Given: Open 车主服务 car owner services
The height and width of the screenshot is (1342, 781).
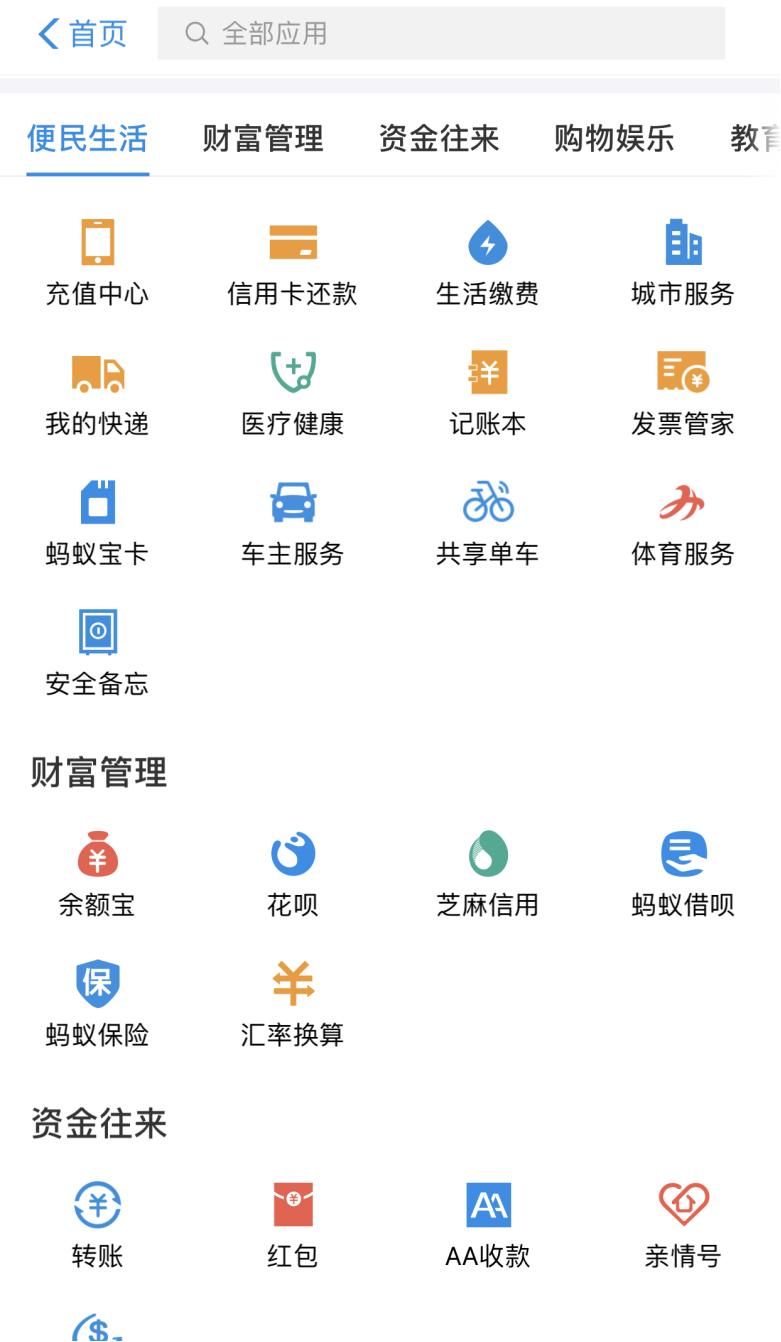Looking at the screenshot, I should [292, 522].
